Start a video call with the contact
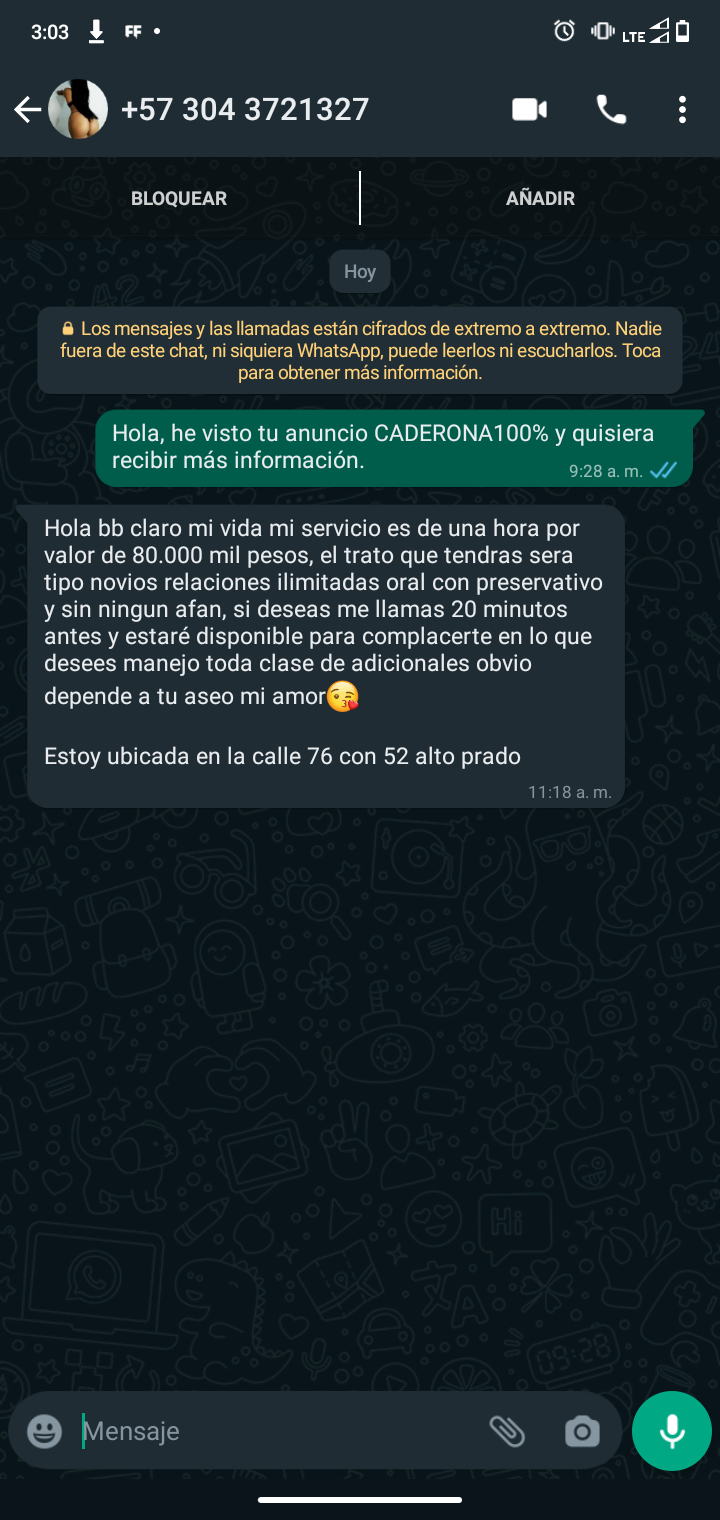This screenshot has height=1520, width=720. pos(529,109)
